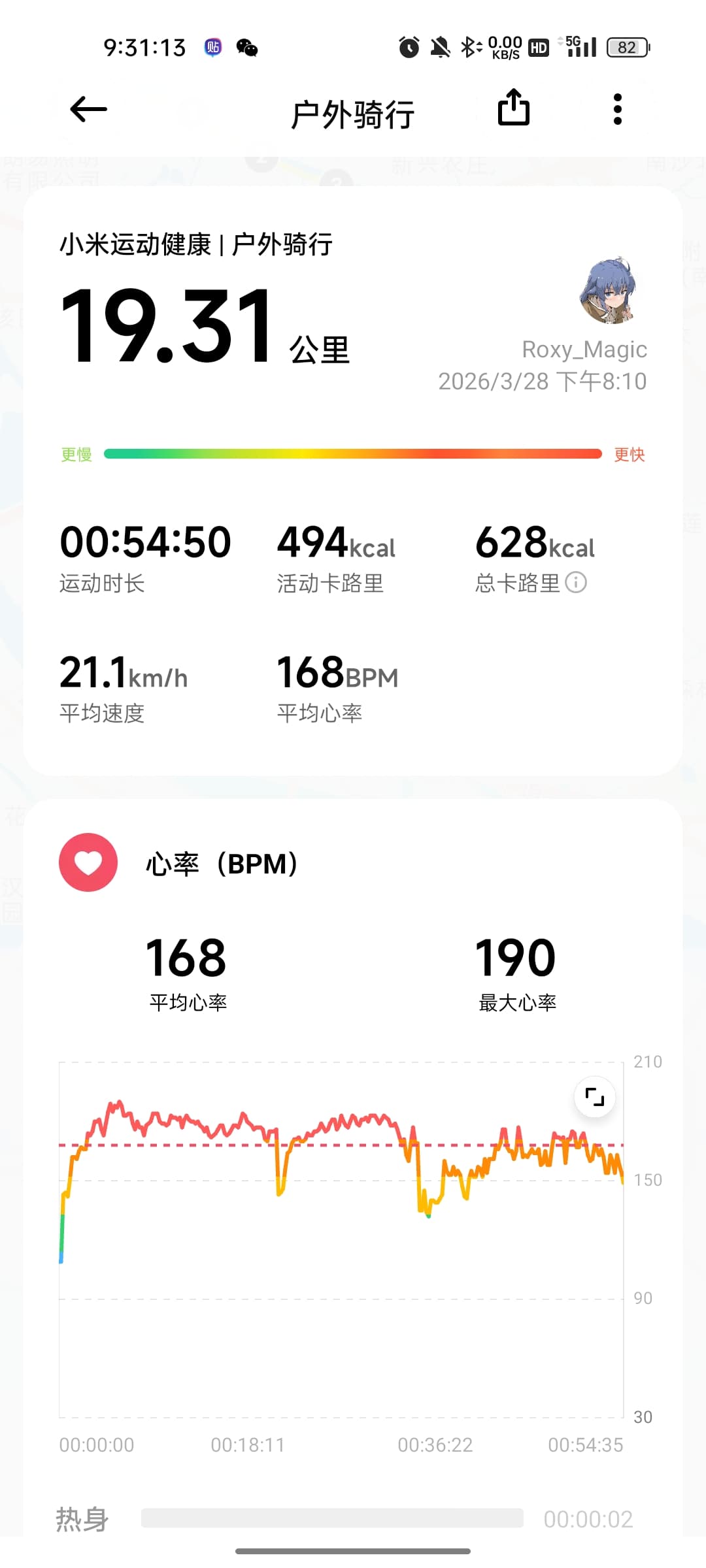Go back from the outdoor cycling record
Image resolution: width=706 pixels, height=1568 pixels.
88,109
